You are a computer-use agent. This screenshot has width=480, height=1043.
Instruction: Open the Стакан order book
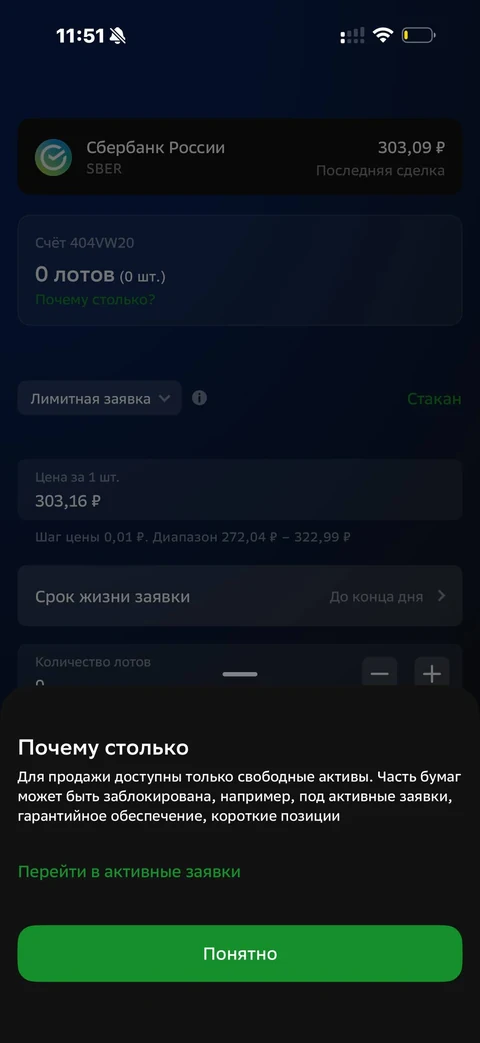433,398
